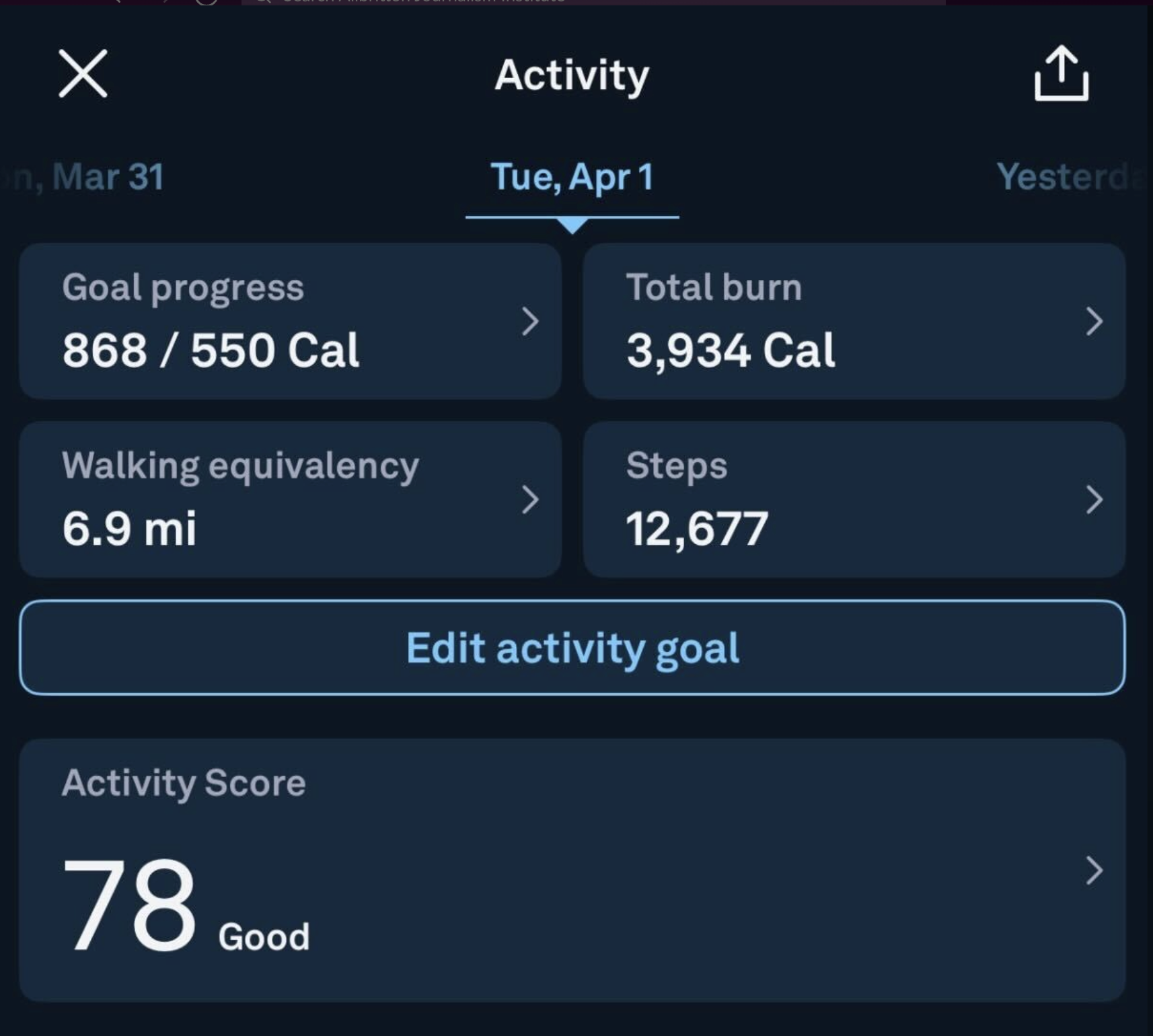Share this activity summary
The image size is (1153, 1036).
click(1061, 74)
